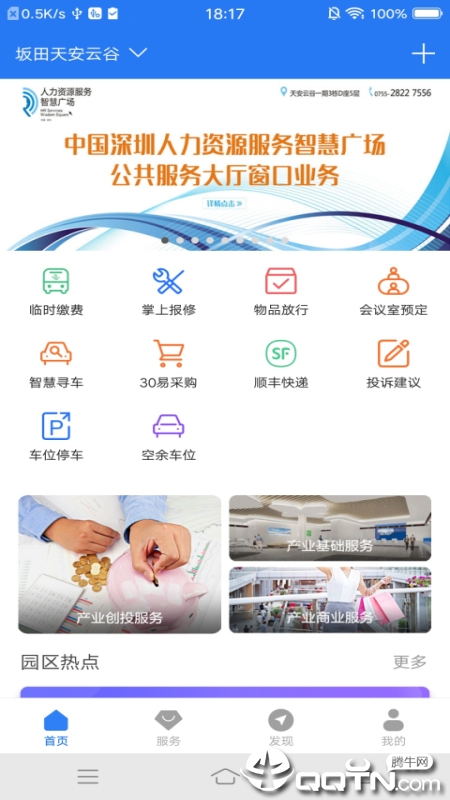Open 掌上报修 repair service
The width and height of the screenshot is (450, 800).
168,292
